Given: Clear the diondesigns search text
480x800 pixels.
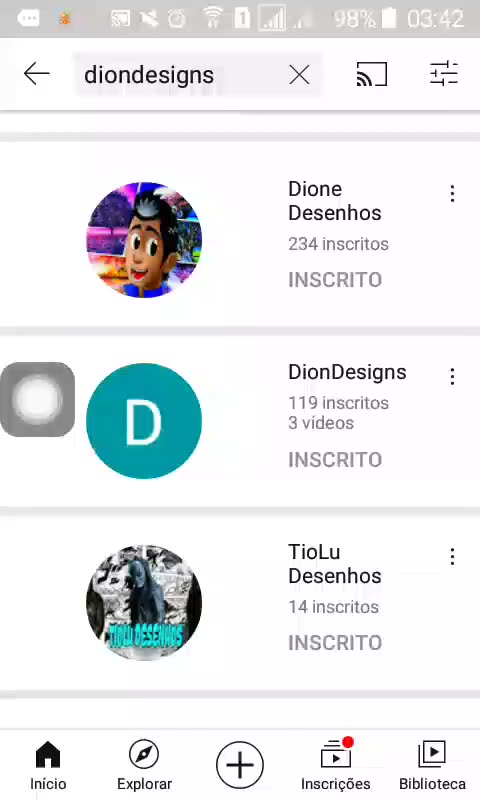Looking at the screenshot, I should coord(299,76).
